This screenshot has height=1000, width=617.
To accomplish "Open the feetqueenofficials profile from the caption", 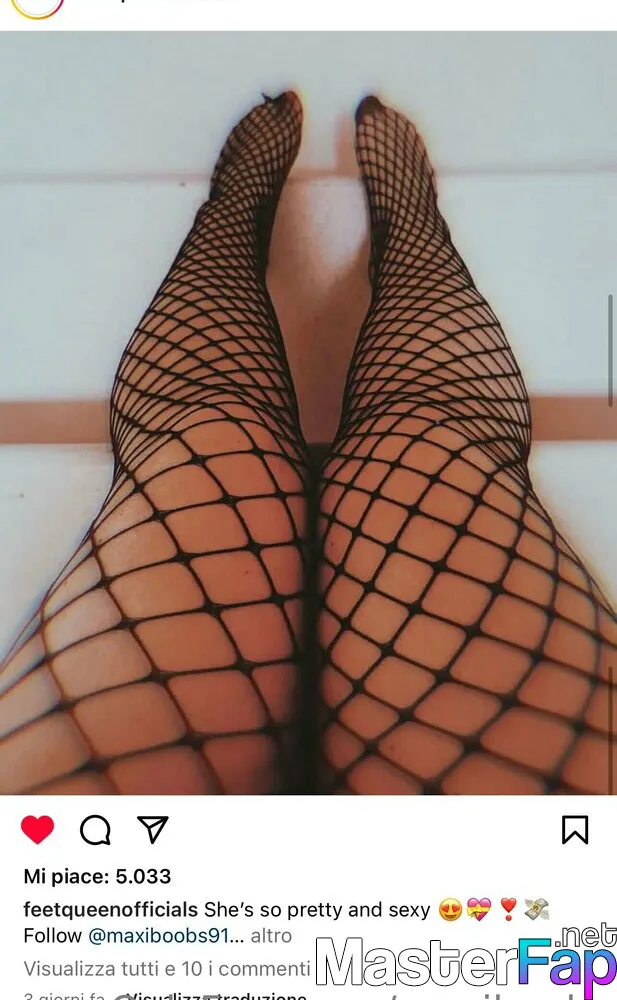I will tap(110, 909).
